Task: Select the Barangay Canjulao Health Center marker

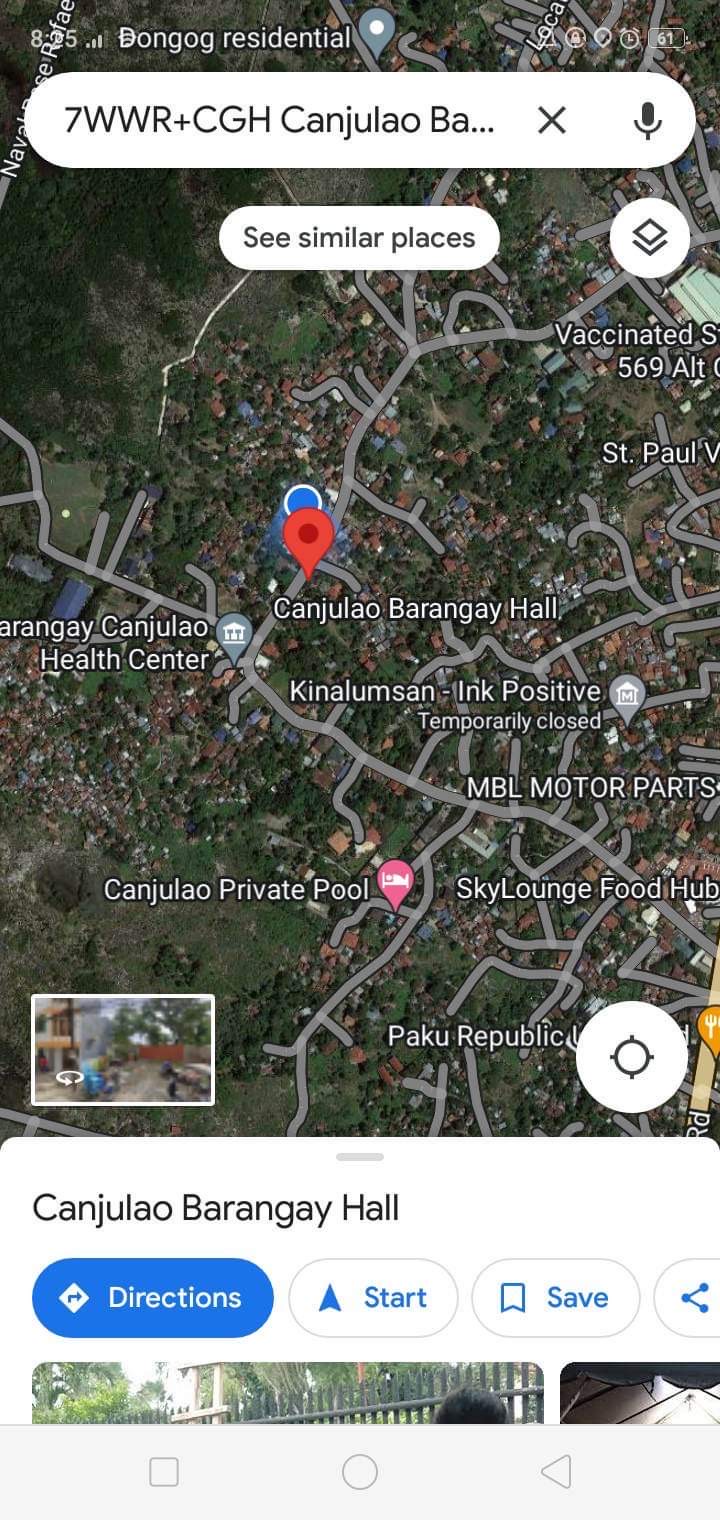Action: coord(235,635)
